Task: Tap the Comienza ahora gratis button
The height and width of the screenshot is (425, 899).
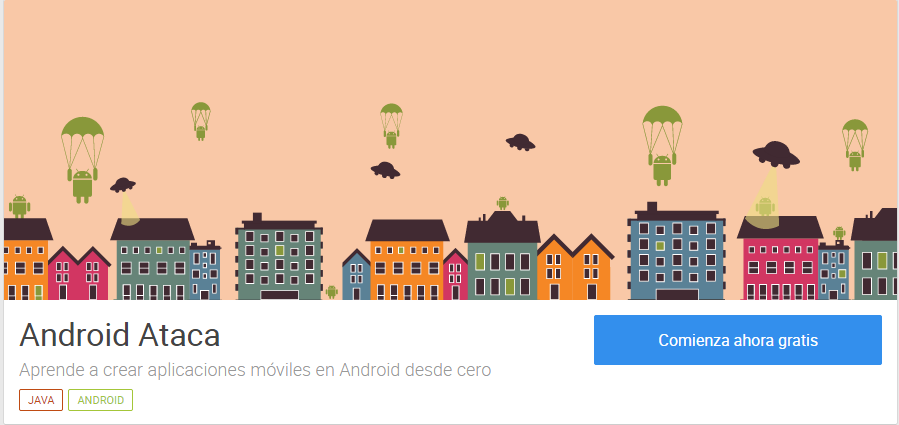Action: [737, 340]
